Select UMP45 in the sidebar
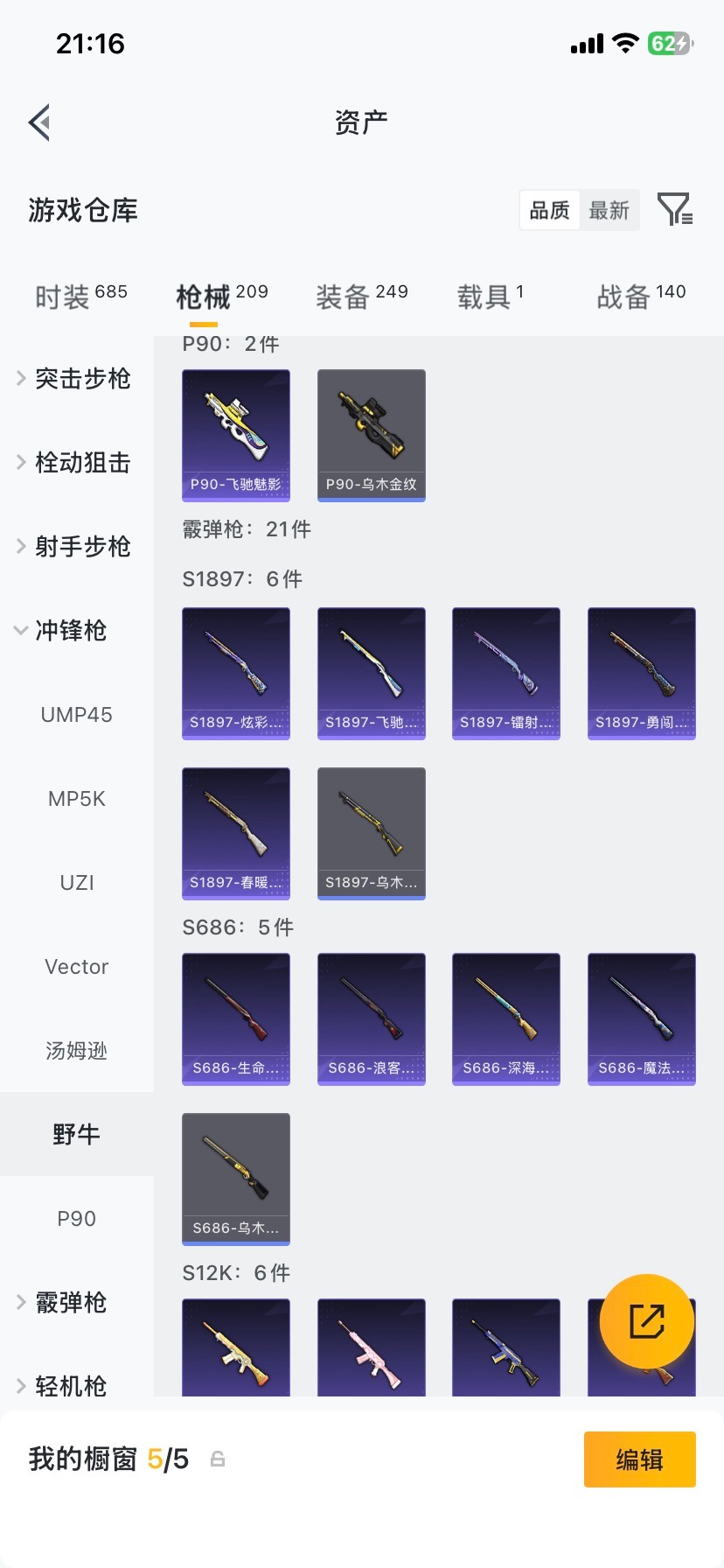The image size is (724, 1568). click(76, 715)
